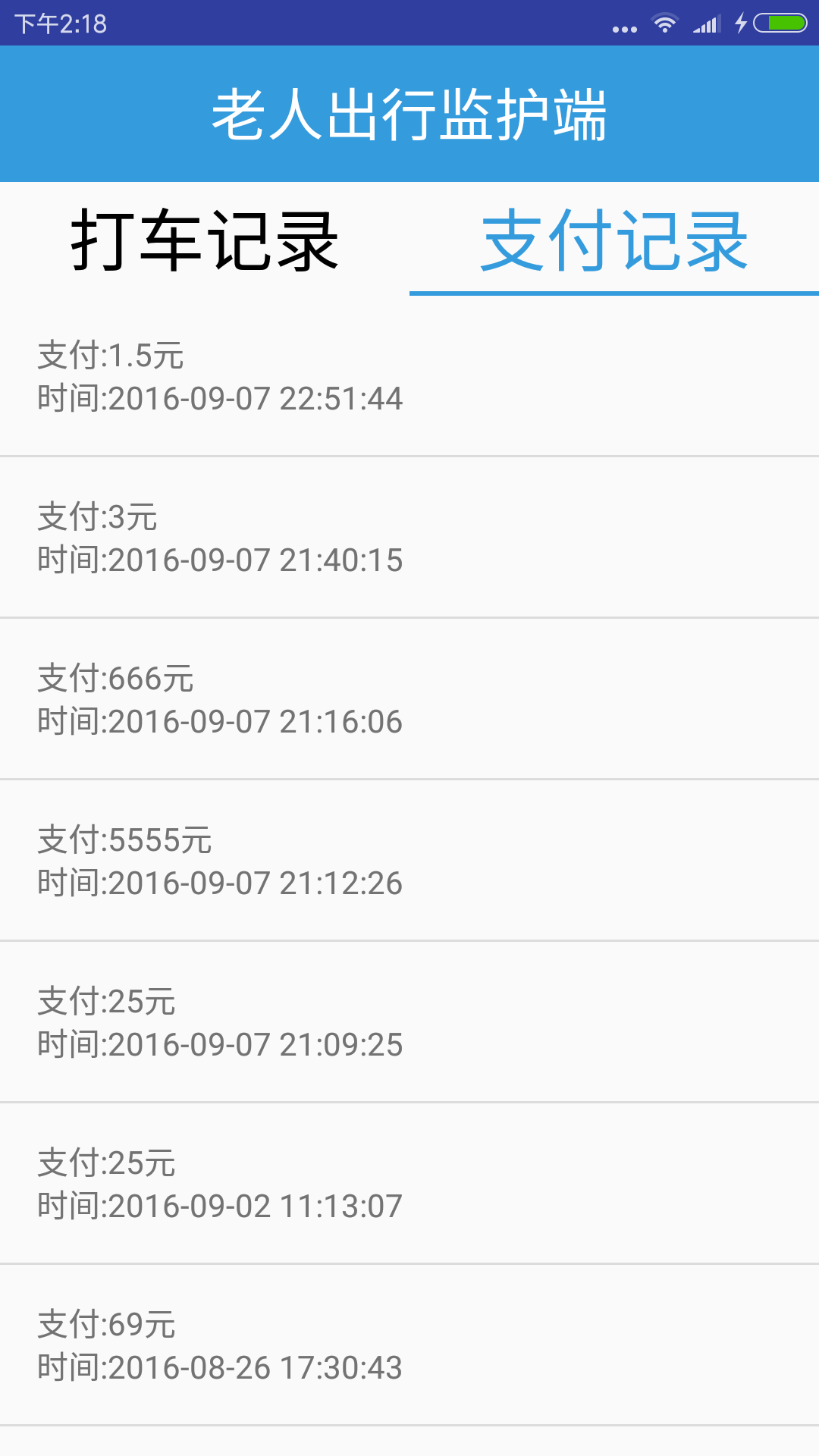Viewport: 819px width, 1456px height.
Task: Open the 1.5元 payment record
Action: coord(409,377)
